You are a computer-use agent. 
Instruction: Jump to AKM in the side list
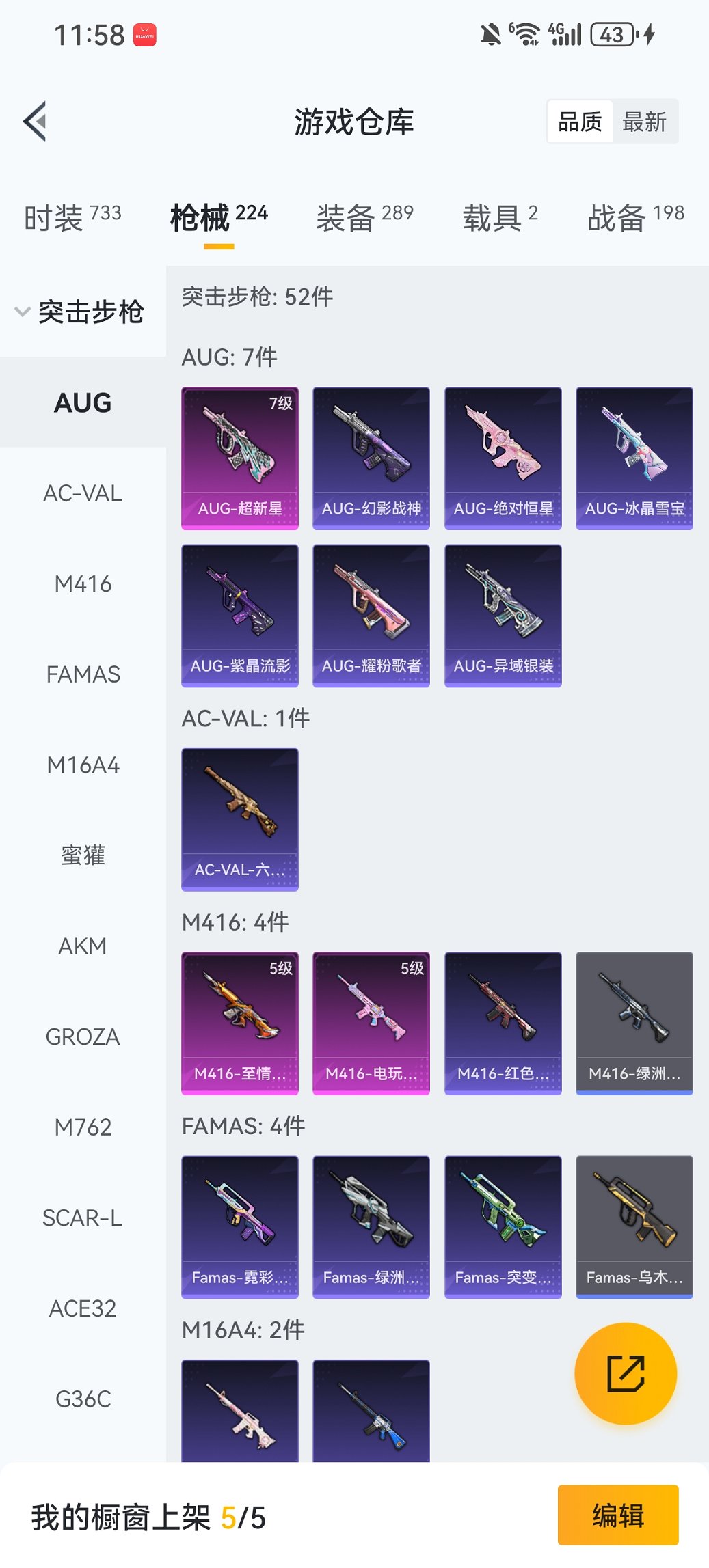83,946
